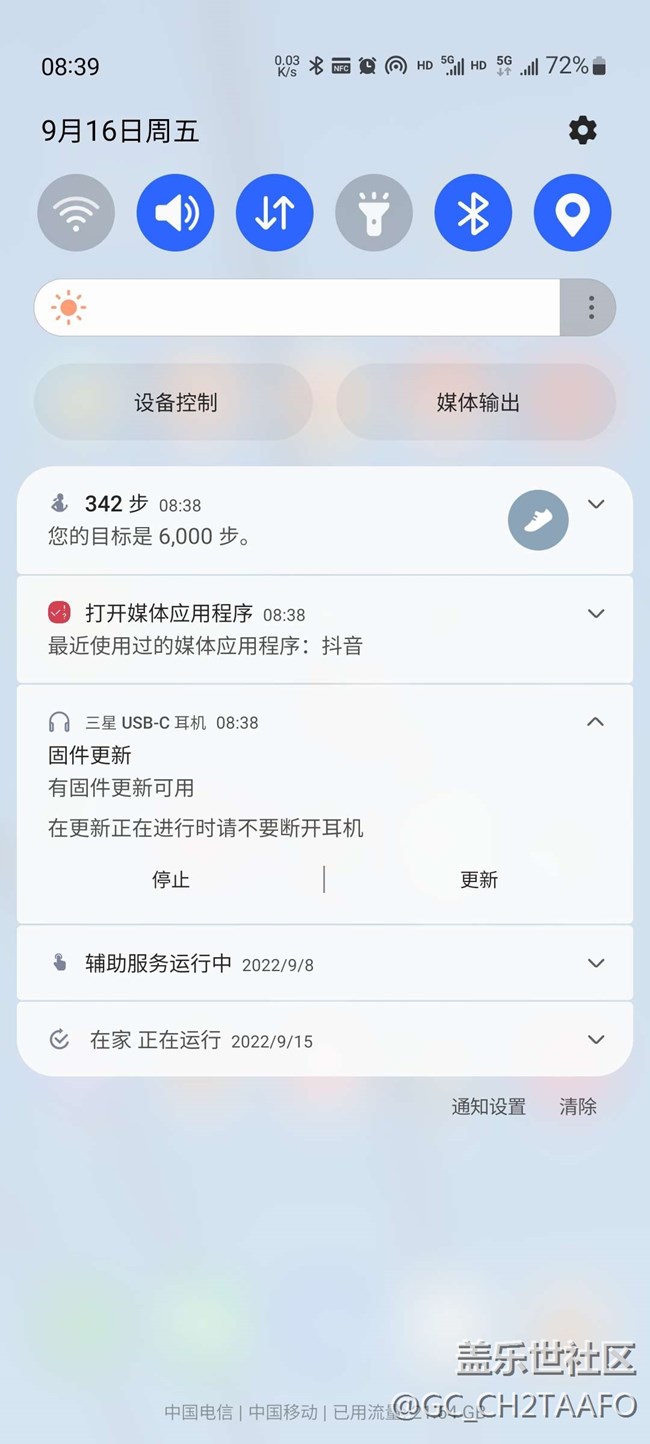
Task: Toggle the Wi-Fi quick setting
Action: pos(76,213)
